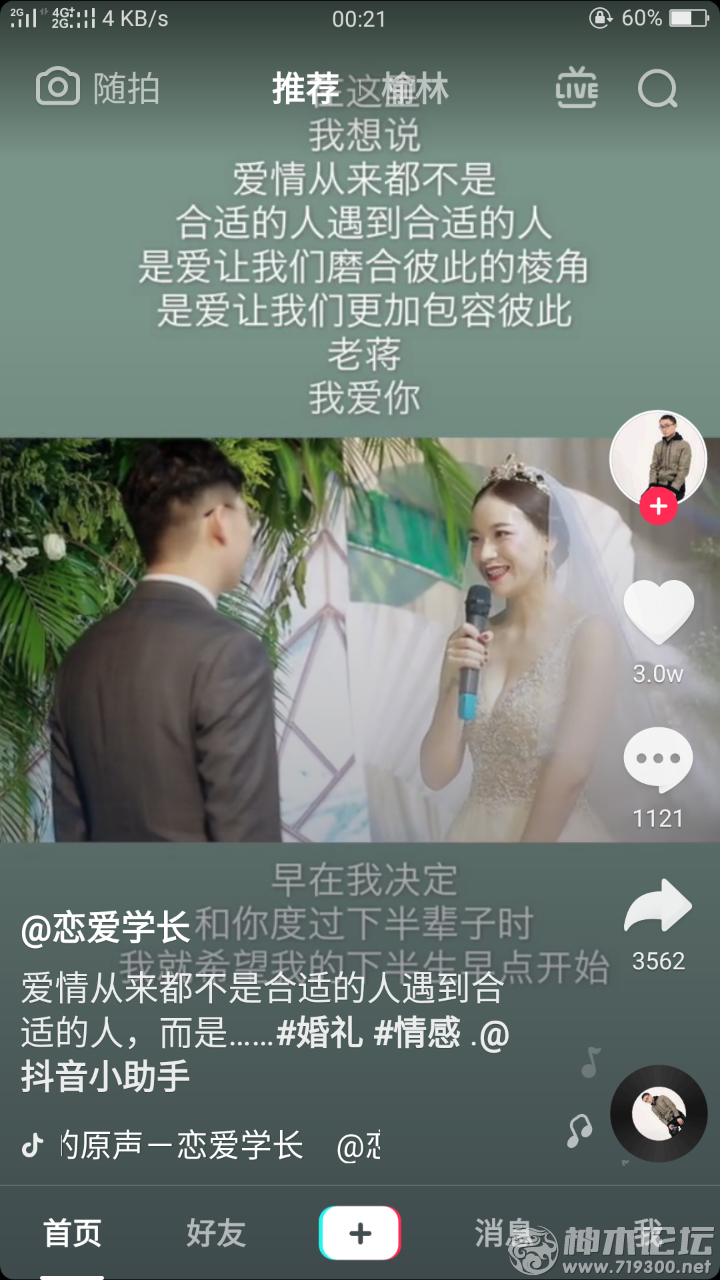Switch to the 推荐 tab
720x1280 pixels.
(x=306, y=88)
